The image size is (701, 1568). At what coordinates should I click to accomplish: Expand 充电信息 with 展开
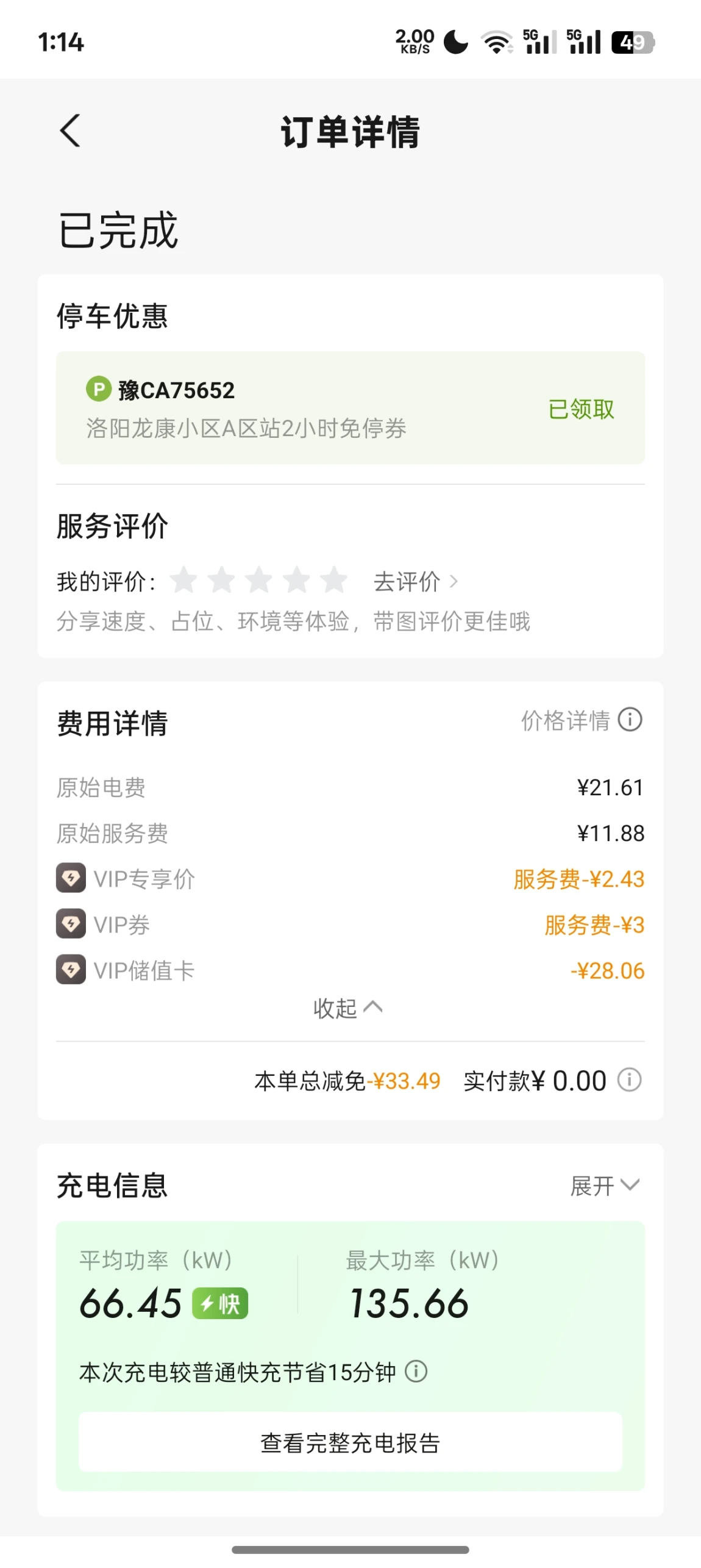click(605, 1185)
